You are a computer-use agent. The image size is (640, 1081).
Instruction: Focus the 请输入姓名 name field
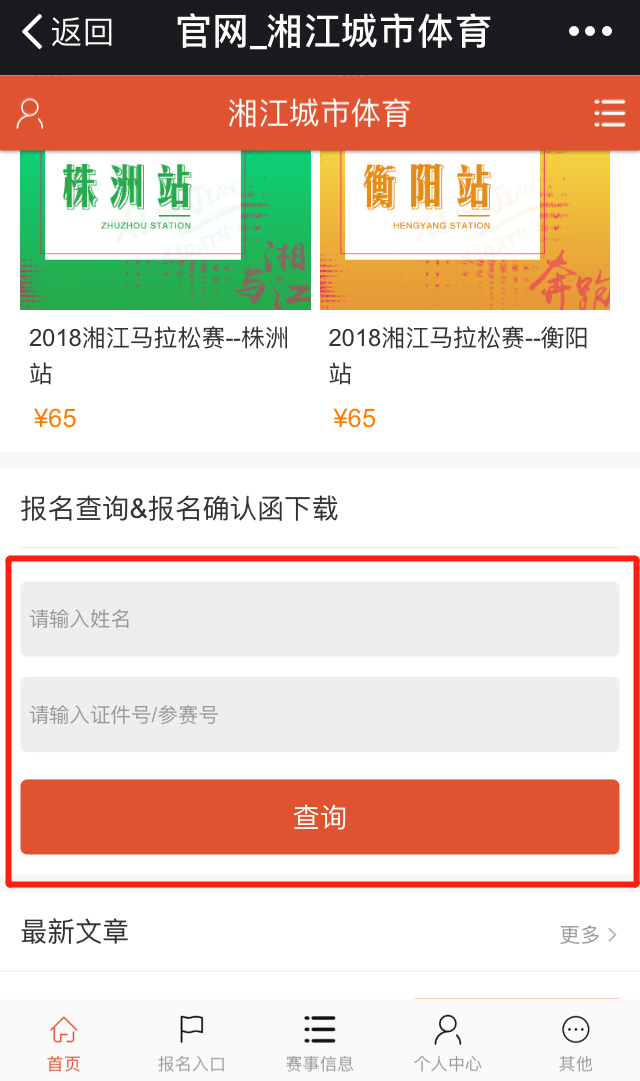(x=320, y=618)
